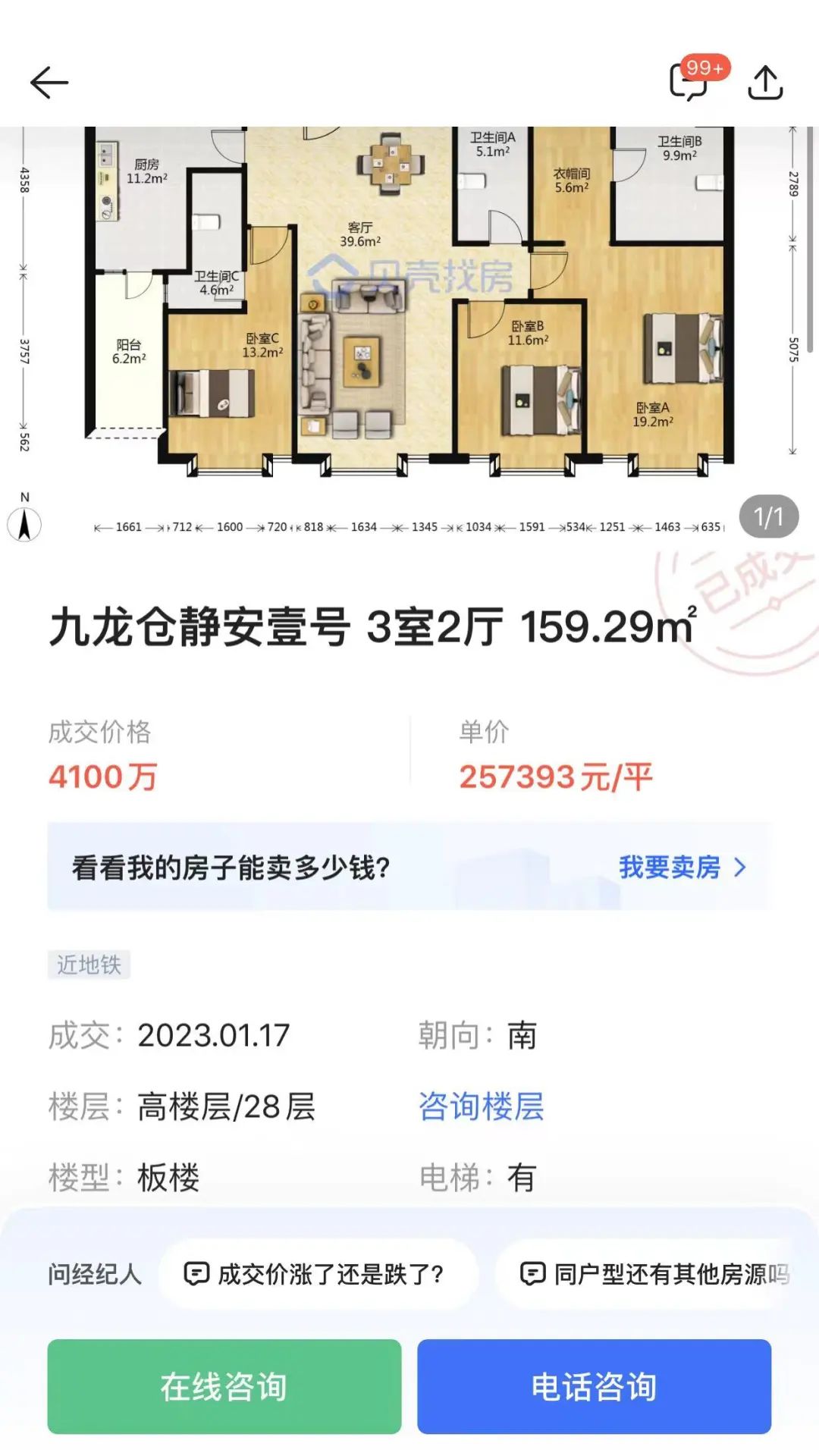This screenshot has height=1456, width=819.
Task: Call via 电话咨询 button
Action: [x=594, y=1386]
